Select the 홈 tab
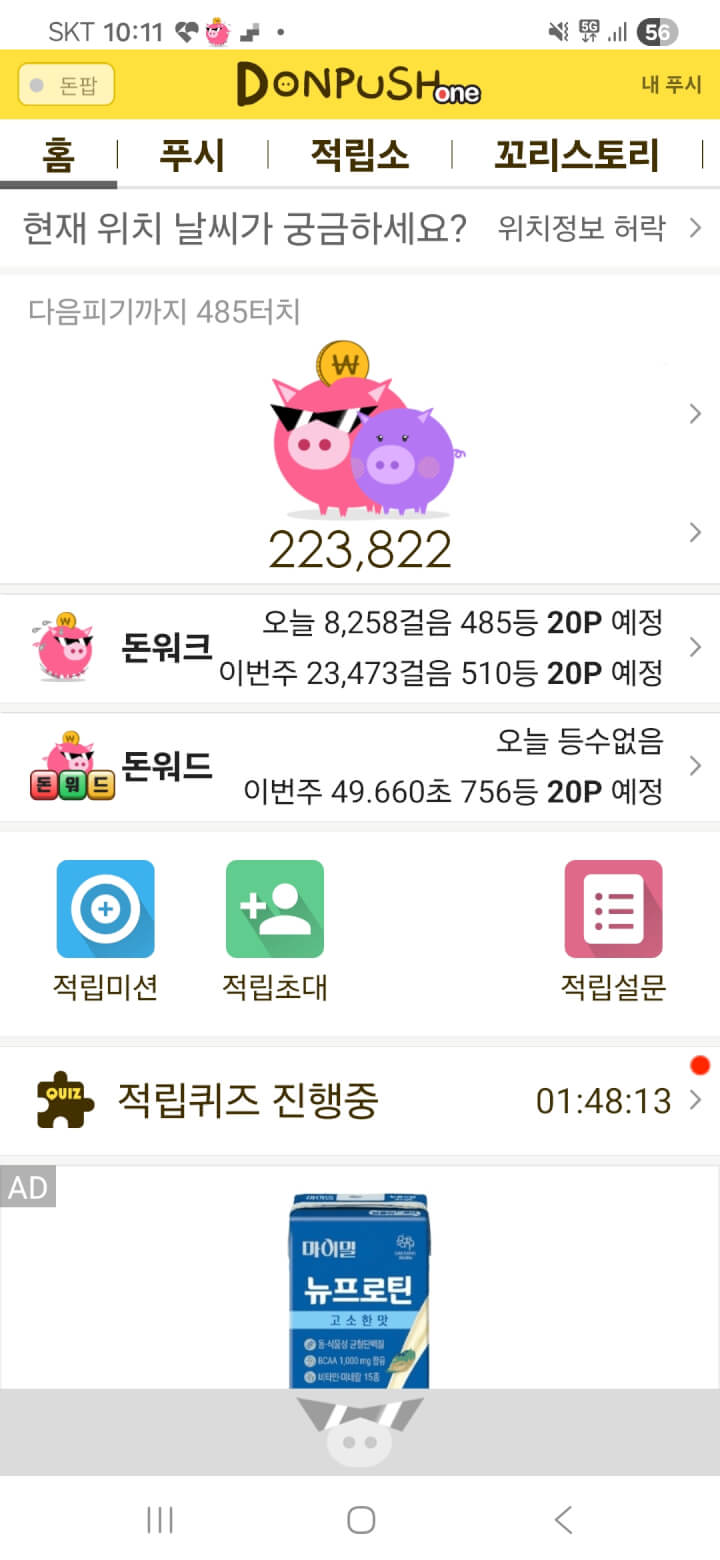The image size is (720, 1560). 58,156
